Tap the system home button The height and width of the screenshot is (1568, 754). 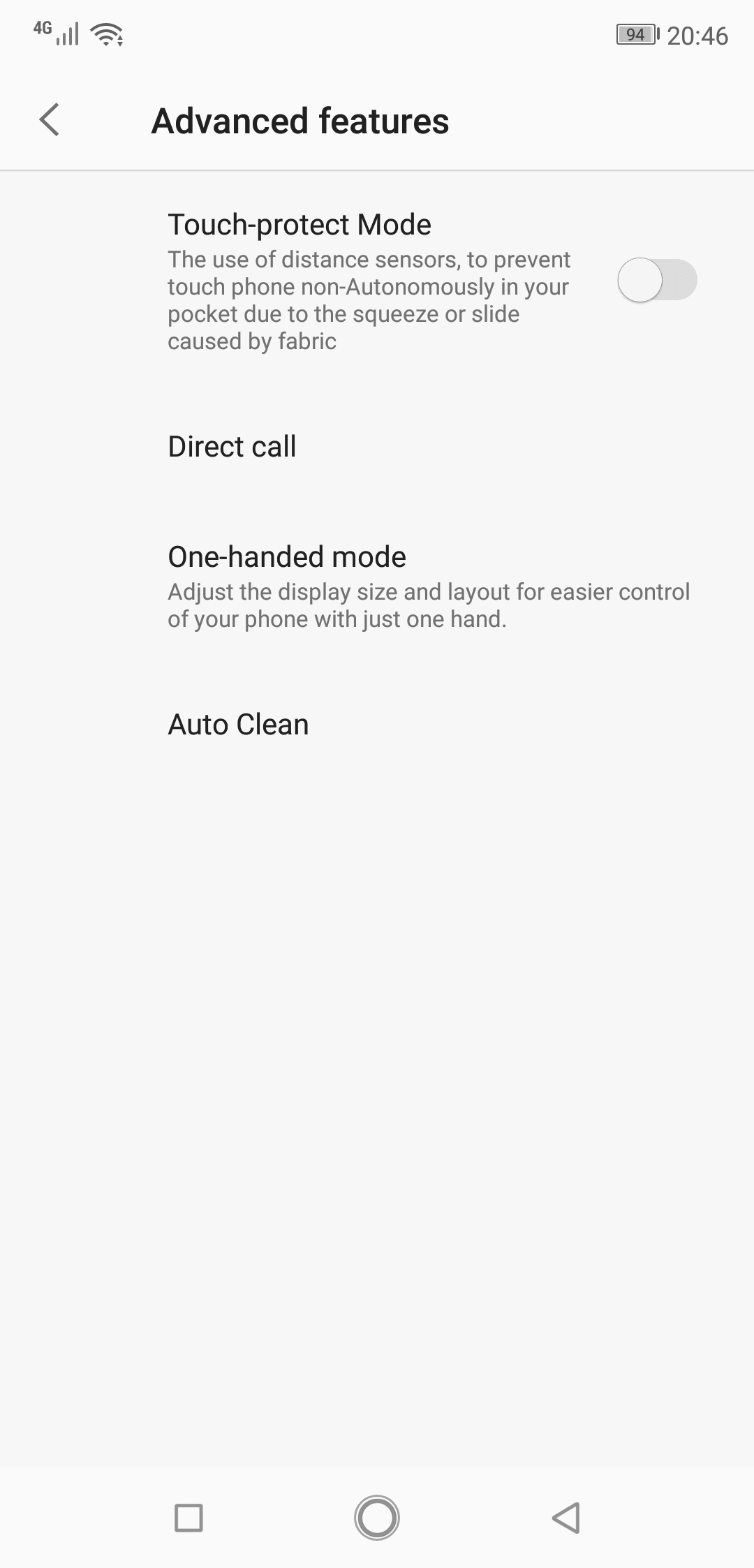[377, 1517]
